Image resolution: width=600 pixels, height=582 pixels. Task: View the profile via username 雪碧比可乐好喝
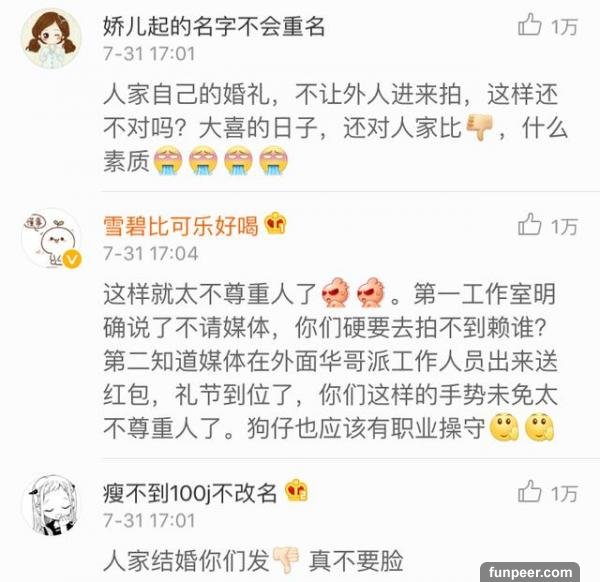(x=181, y=225)
